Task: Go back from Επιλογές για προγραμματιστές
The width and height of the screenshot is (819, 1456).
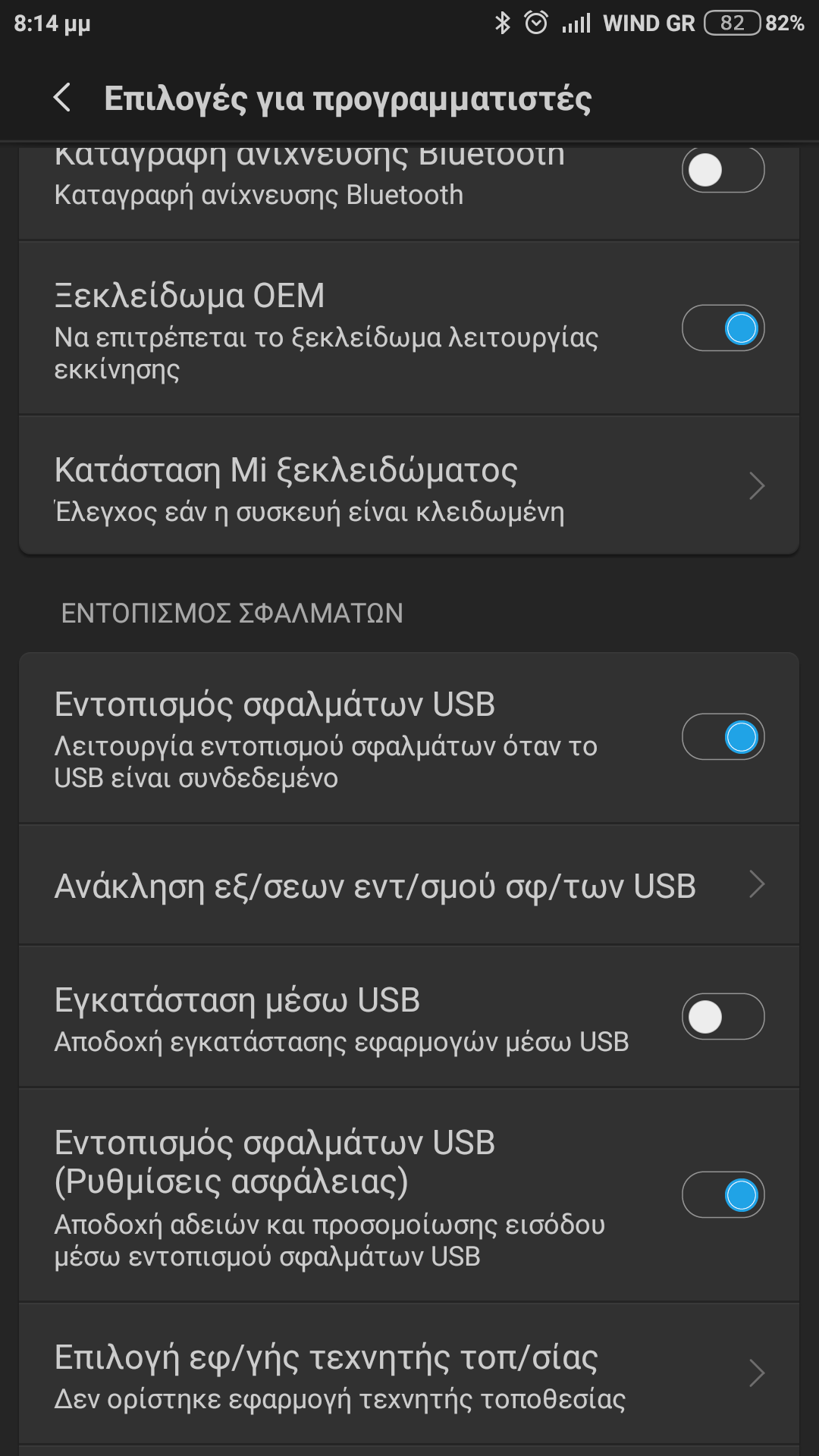Action: (x=62, y=98)
